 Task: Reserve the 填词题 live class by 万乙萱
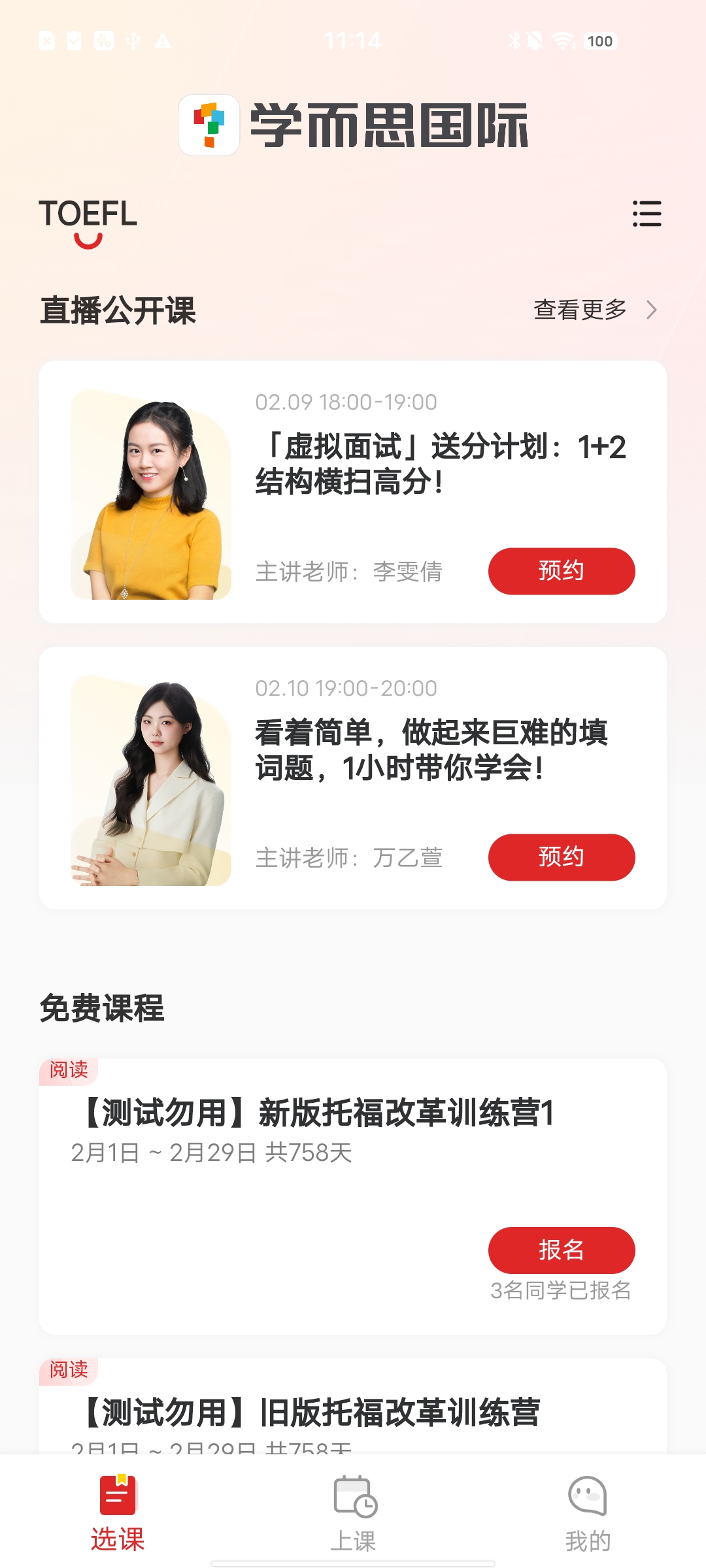click(561, 857)
